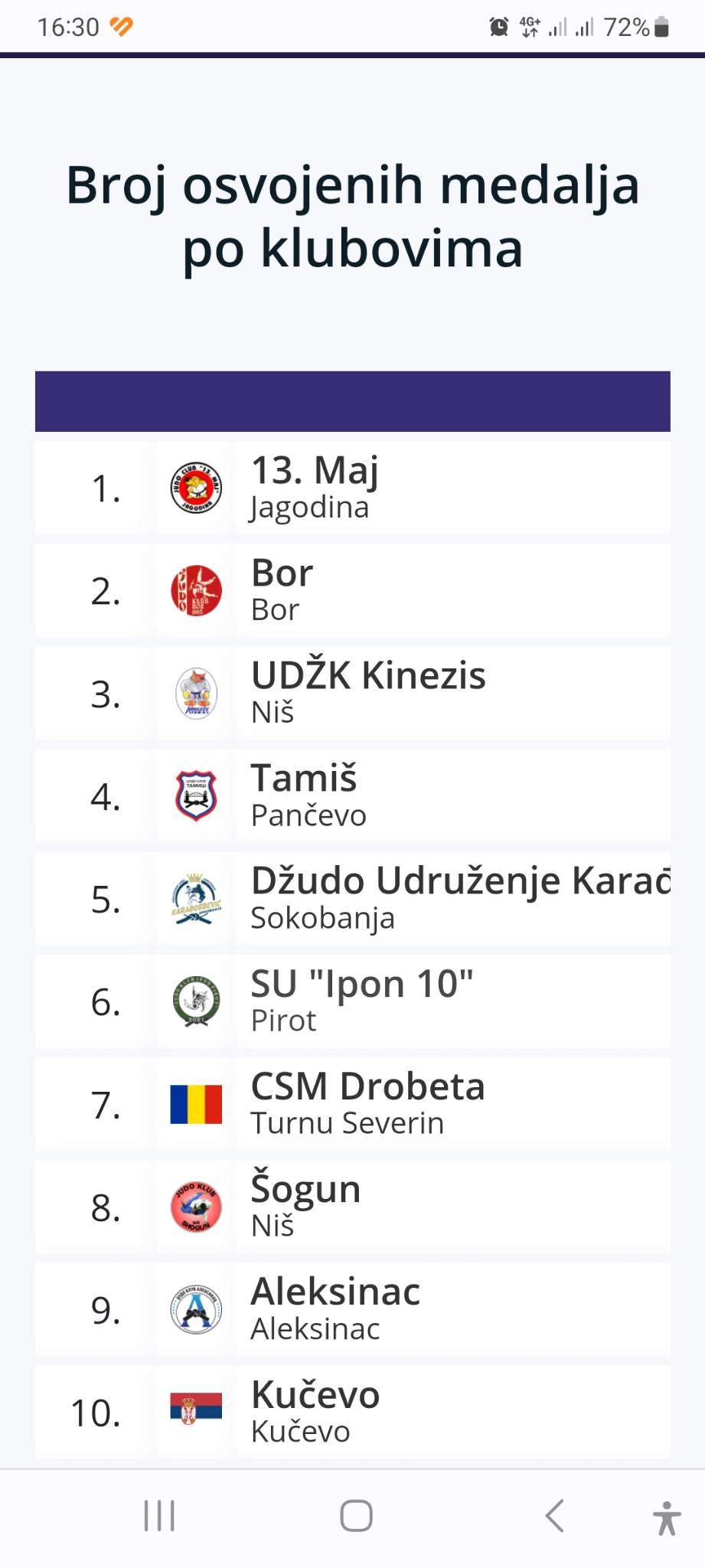Select the Bor club entry
Viewport: 705px width, 1568px height.
pos(352,590)
